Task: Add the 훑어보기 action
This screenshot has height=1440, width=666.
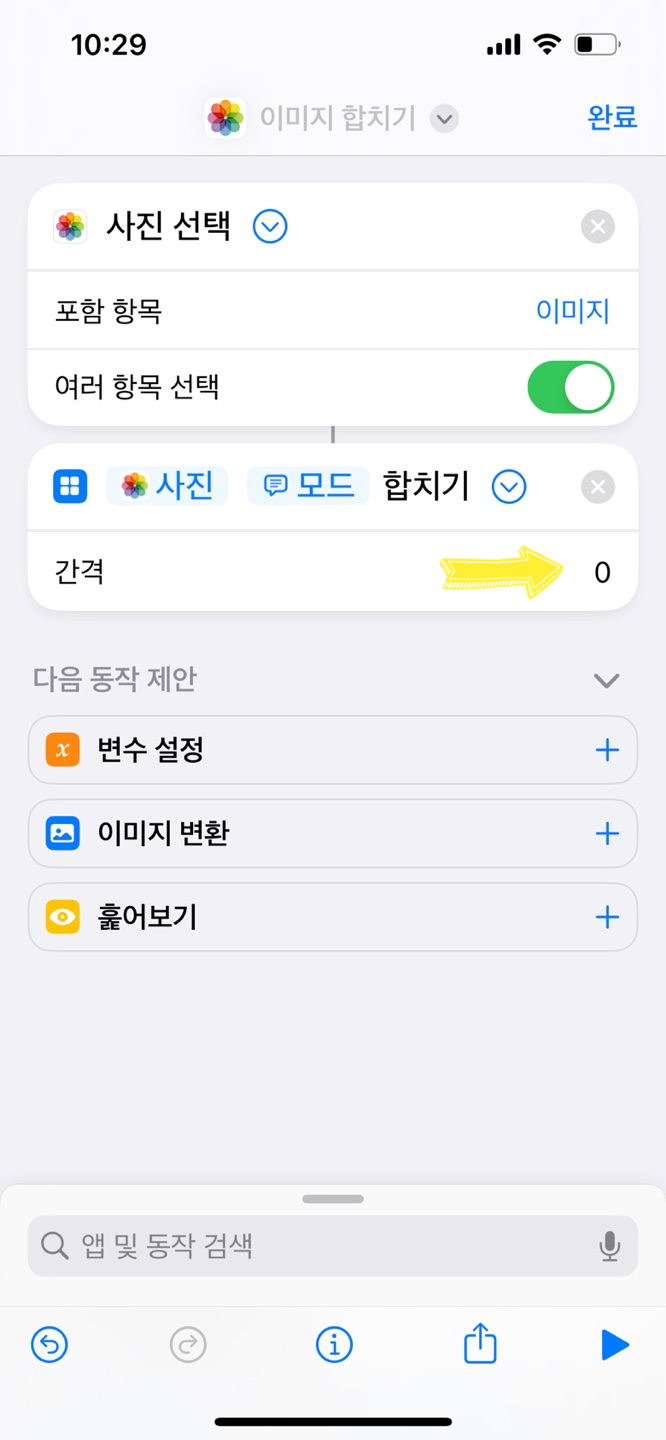Action: pos(607,917)
